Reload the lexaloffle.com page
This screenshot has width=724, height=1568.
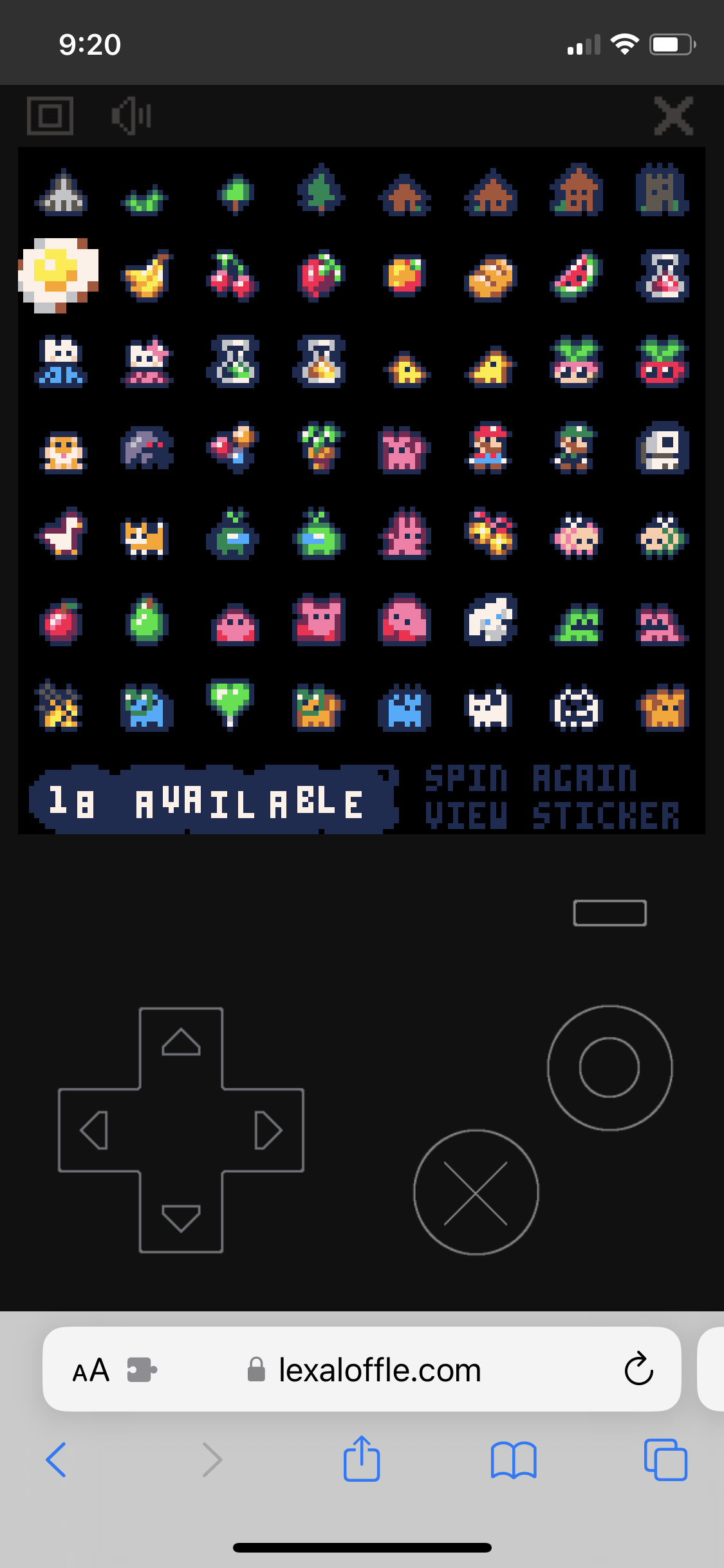(x=638, y=1368)
